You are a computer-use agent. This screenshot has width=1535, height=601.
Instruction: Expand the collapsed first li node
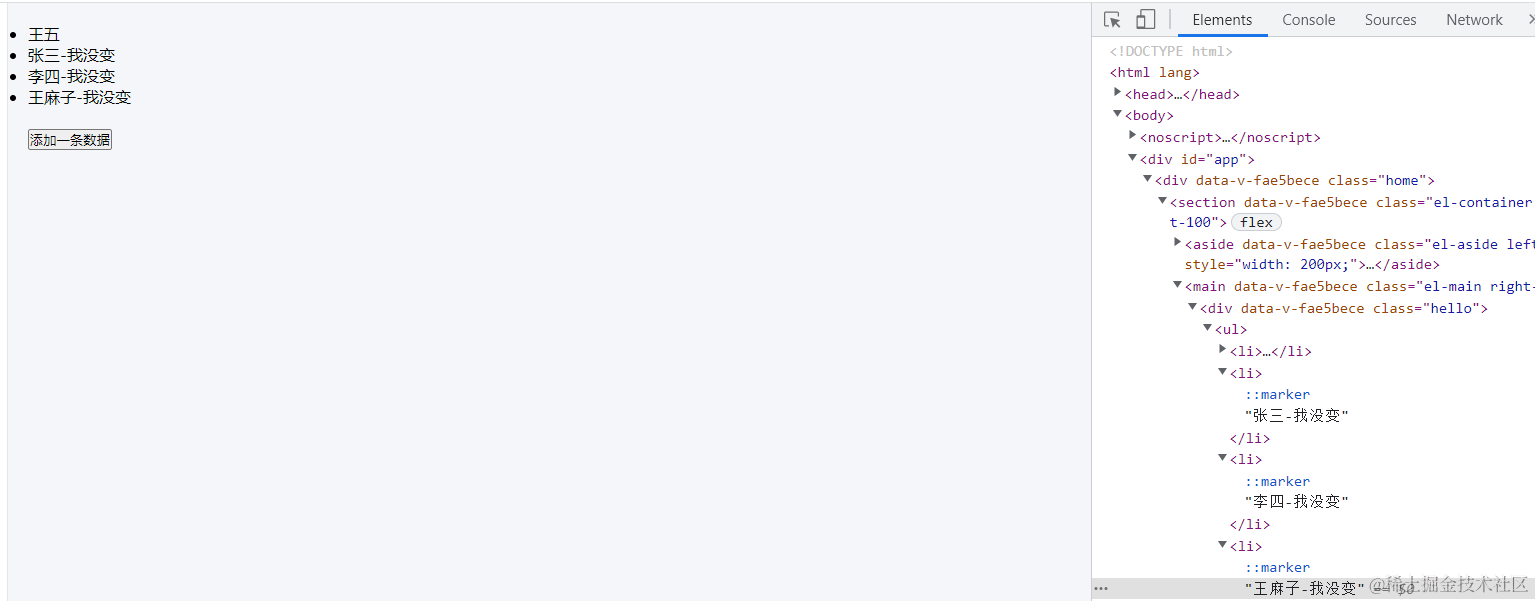pyautogui.click(x=1223, y=350)
